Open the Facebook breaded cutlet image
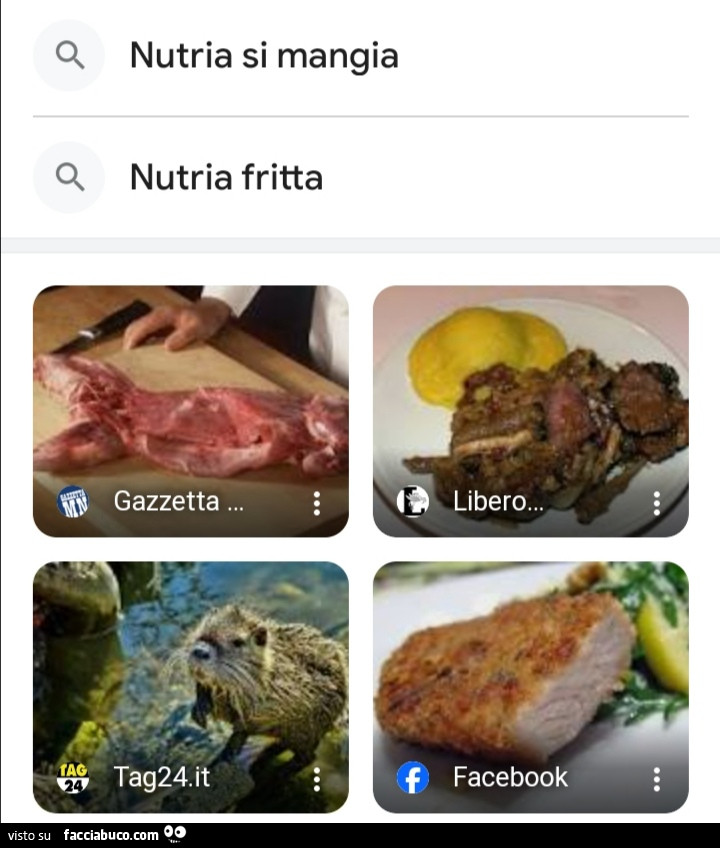This screenshot has height=848, width=720. (x=530, y=670)
